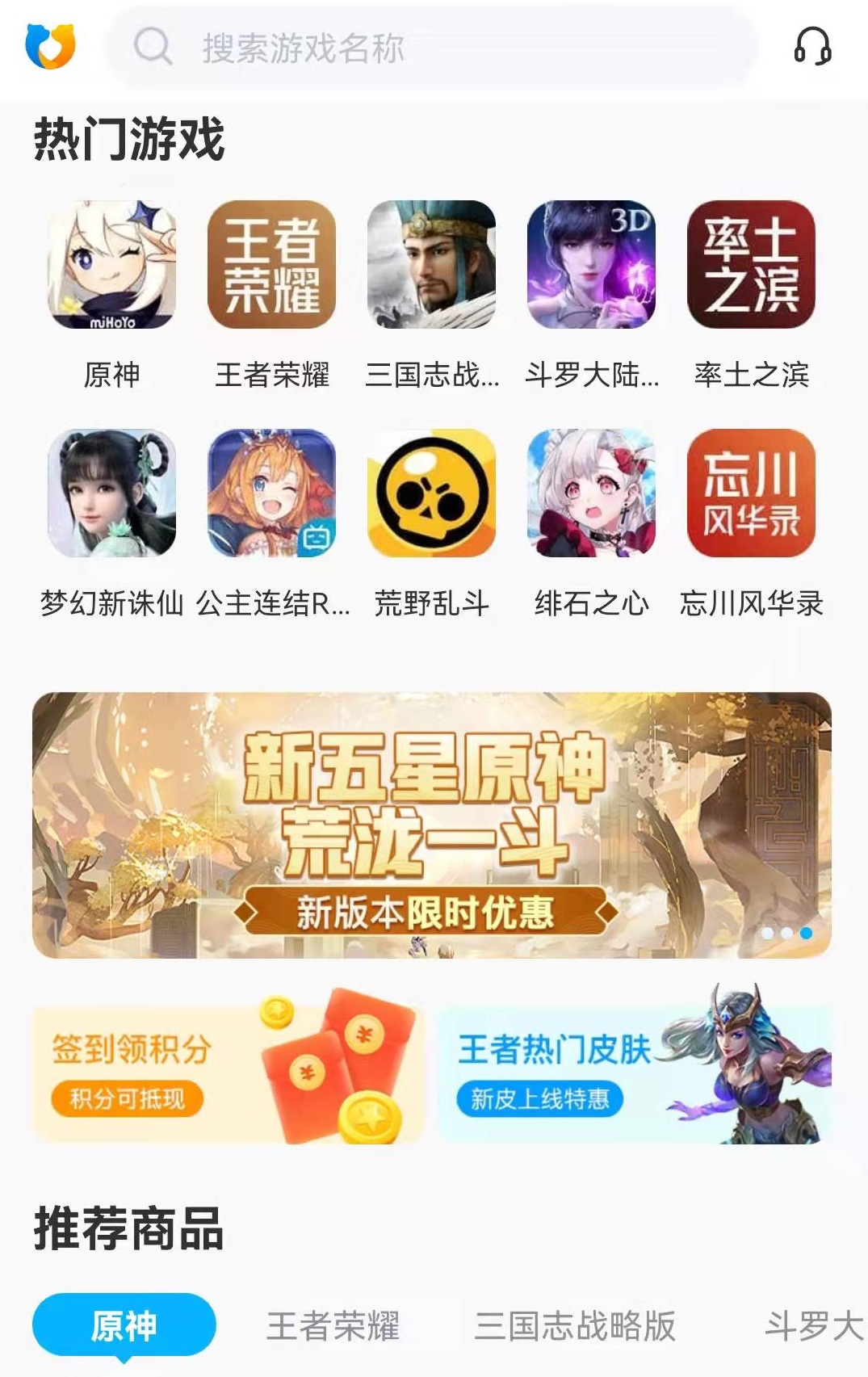
Task: Open the 原神 game
Action: click(111, 265)
